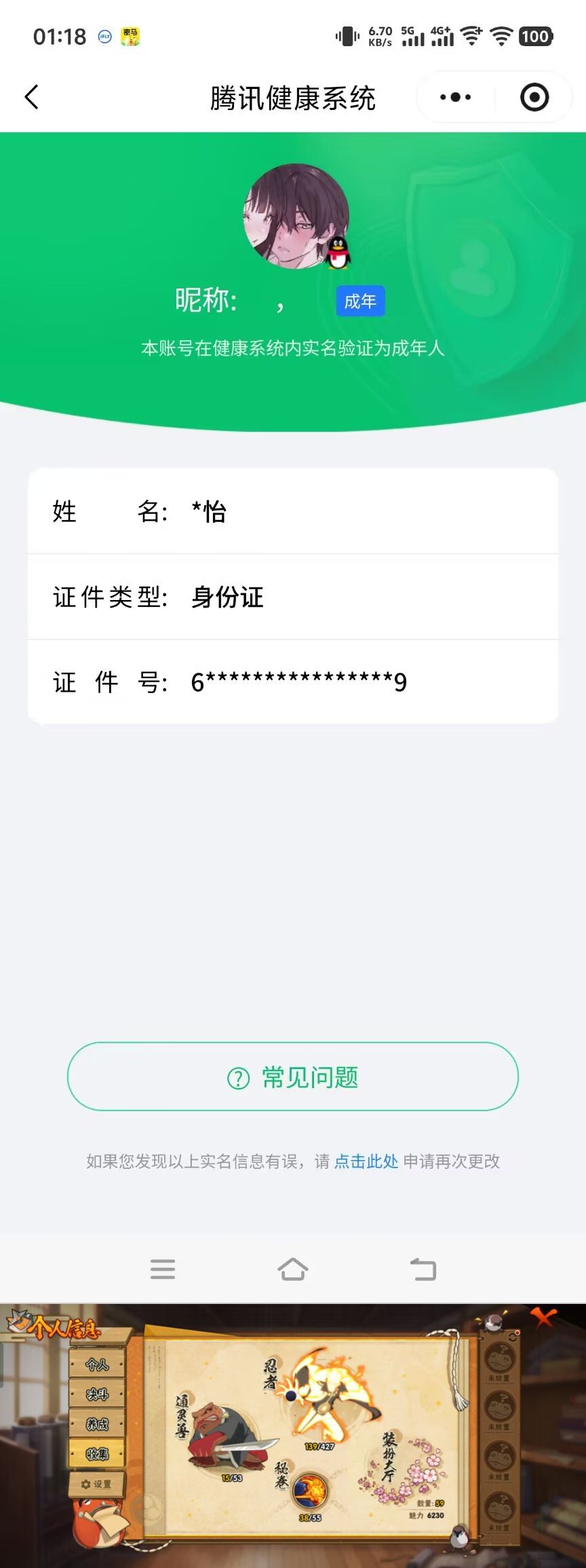Viewport: 586px width, 1568px height.
Task: Tap the QQ penguin badge on the avatar
Action: [x=337, y=253]
